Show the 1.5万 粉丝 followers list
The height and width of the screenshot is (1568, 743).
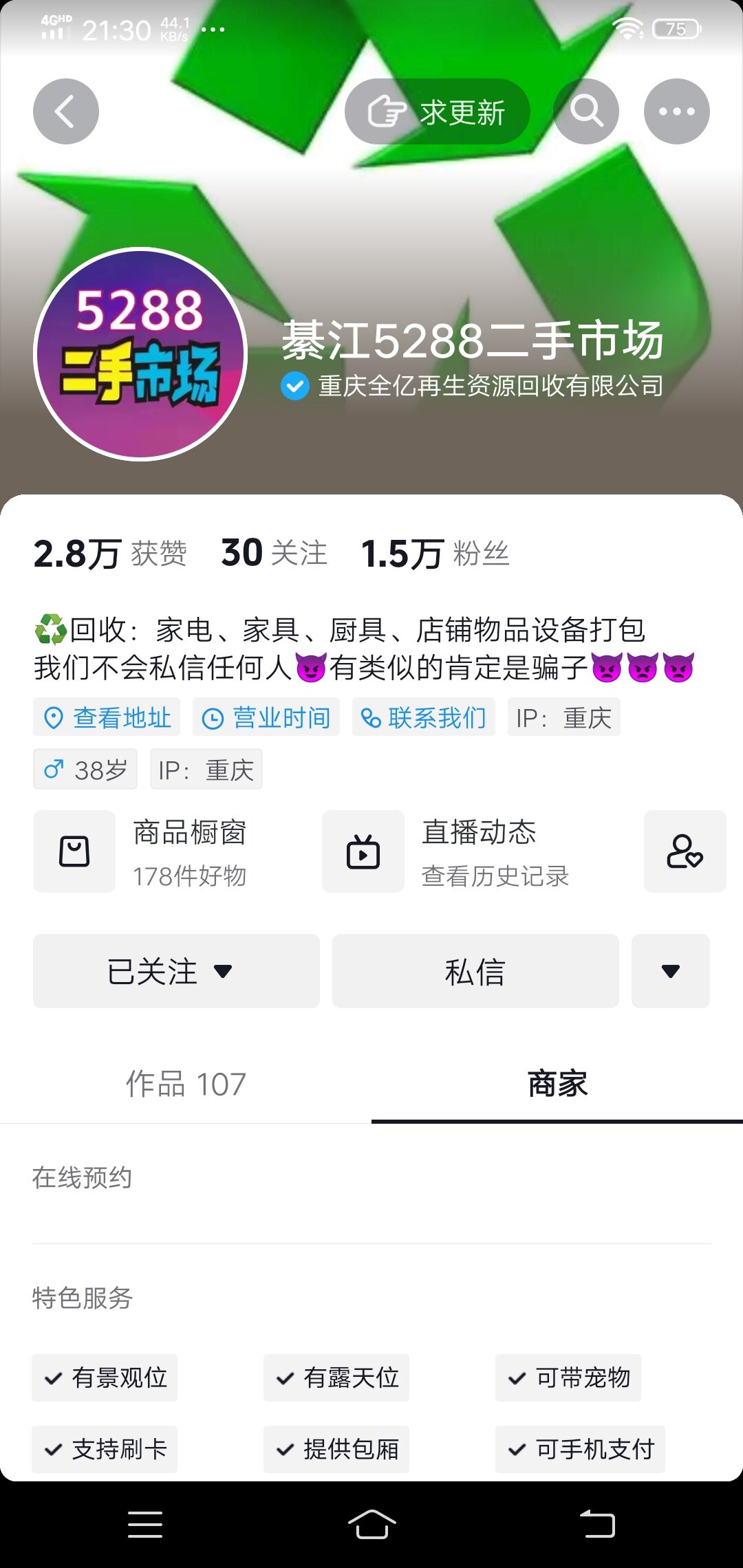coord(435,553)
